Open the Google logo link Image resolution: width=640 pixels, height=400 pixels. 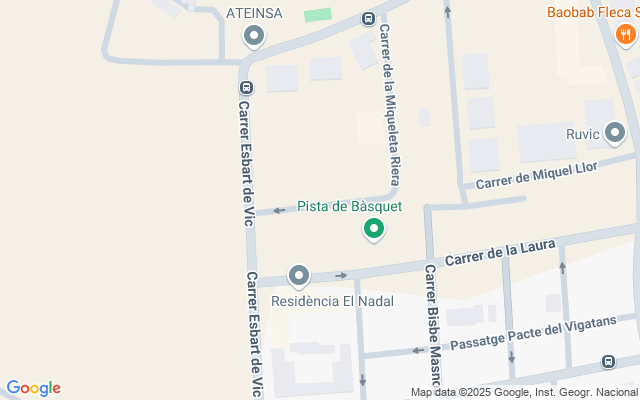(x=33, y=388)
